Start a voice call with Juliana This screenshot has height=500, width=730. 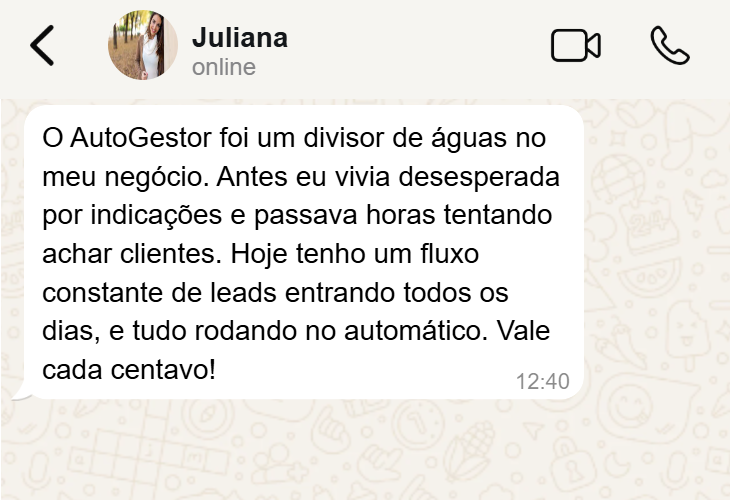pos(670,46)
